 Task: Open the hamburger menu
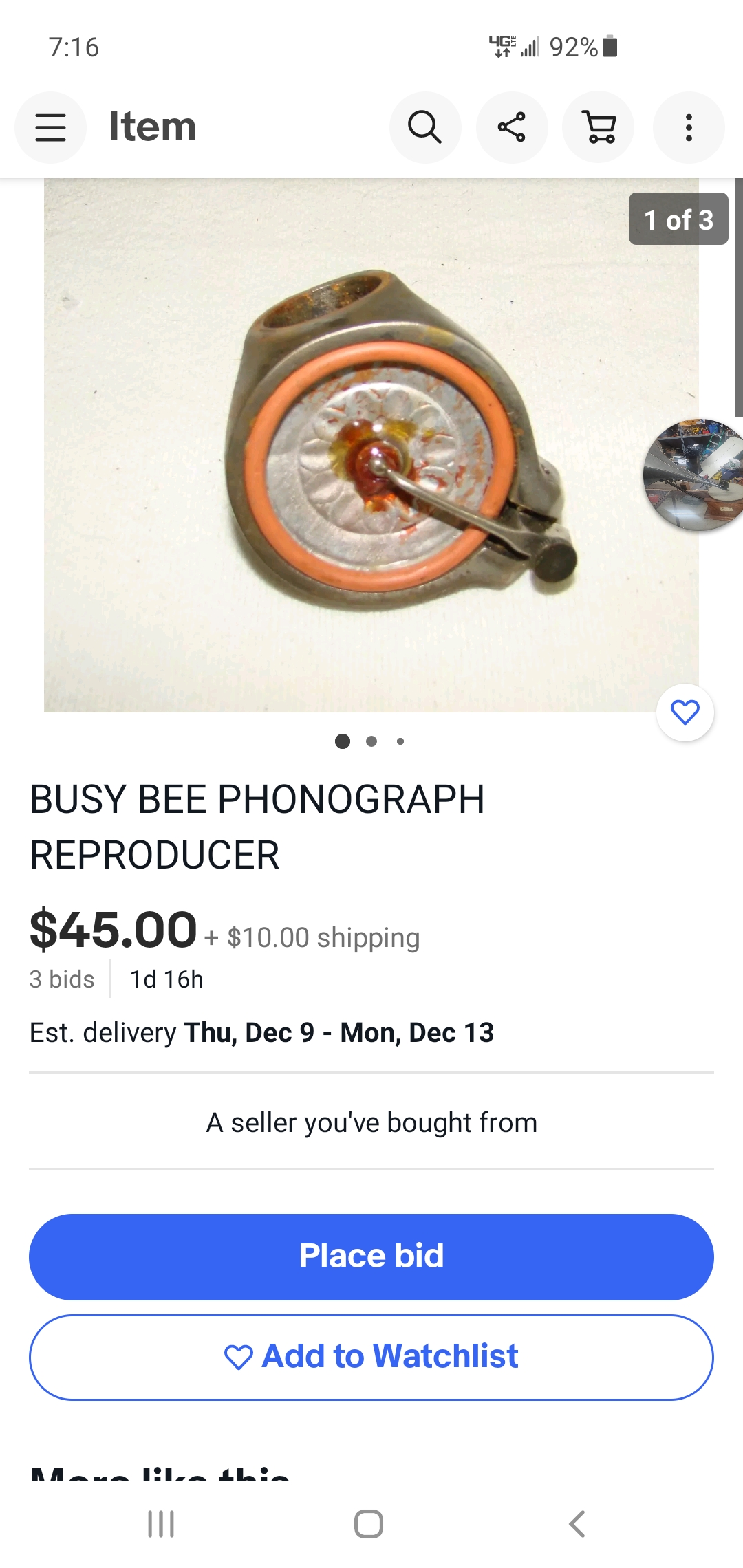[x=50, y=127]
